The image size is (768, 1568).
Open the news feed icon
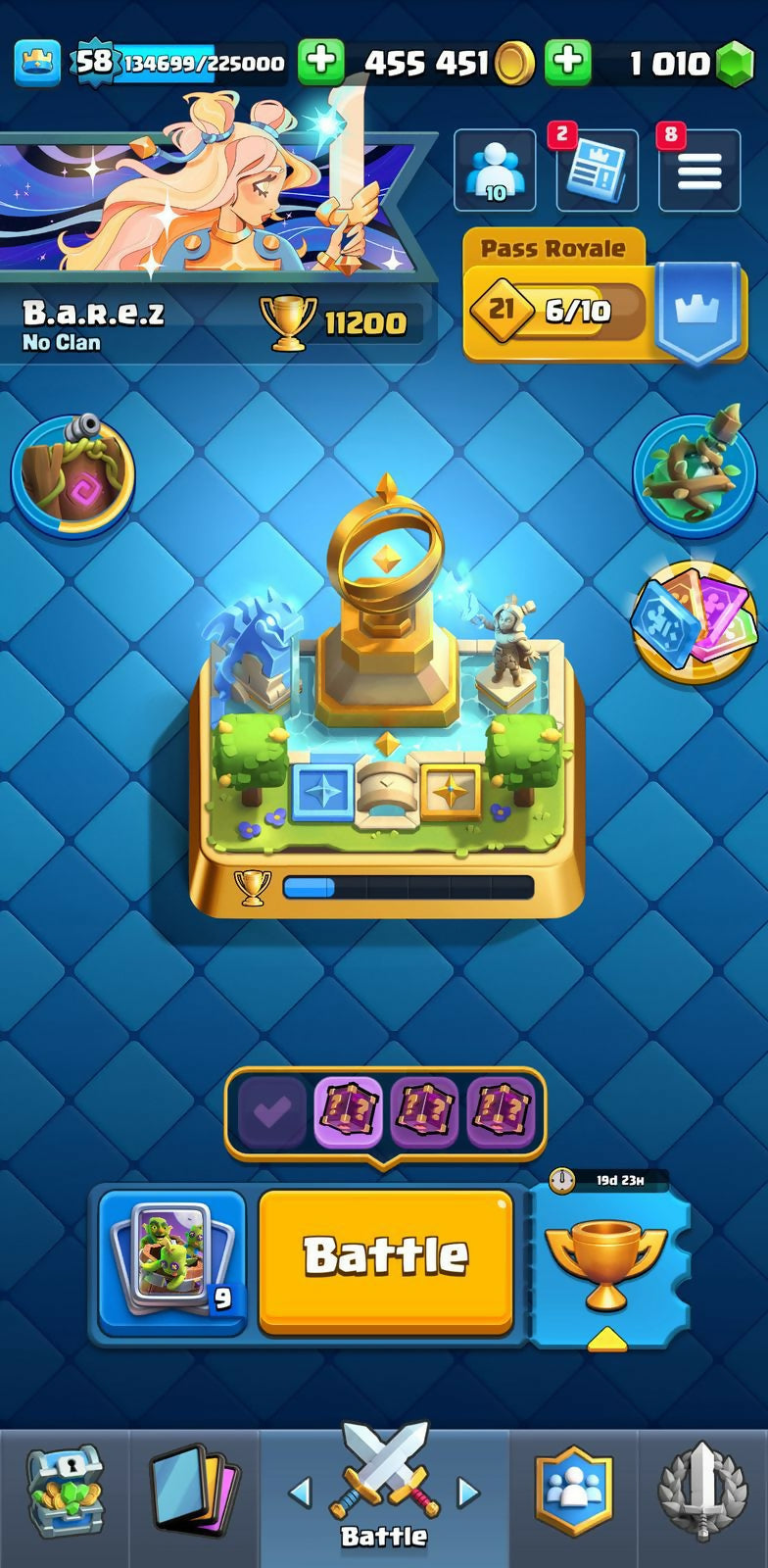pyautogui.click(x=597, y=171)
